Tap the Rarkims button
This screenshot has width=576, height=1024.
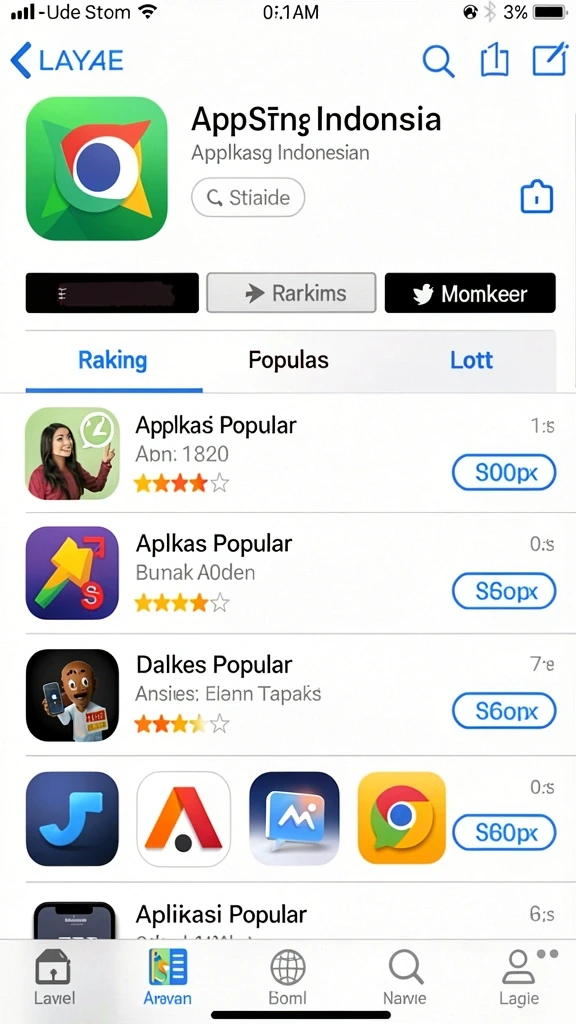point(291,293)
